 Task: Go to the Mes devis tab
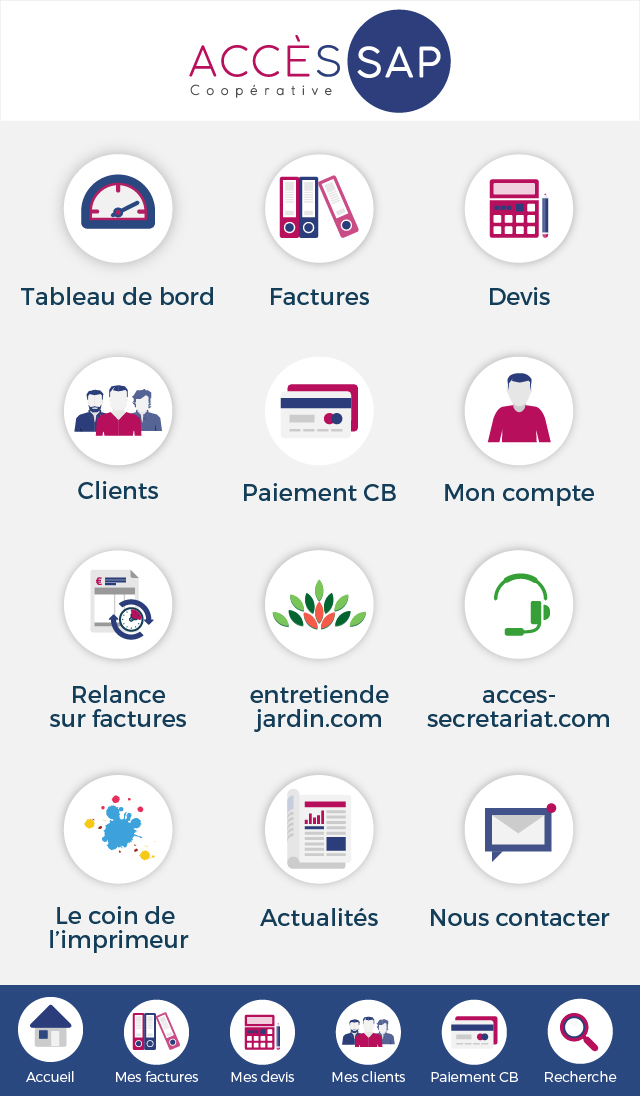262,1040
